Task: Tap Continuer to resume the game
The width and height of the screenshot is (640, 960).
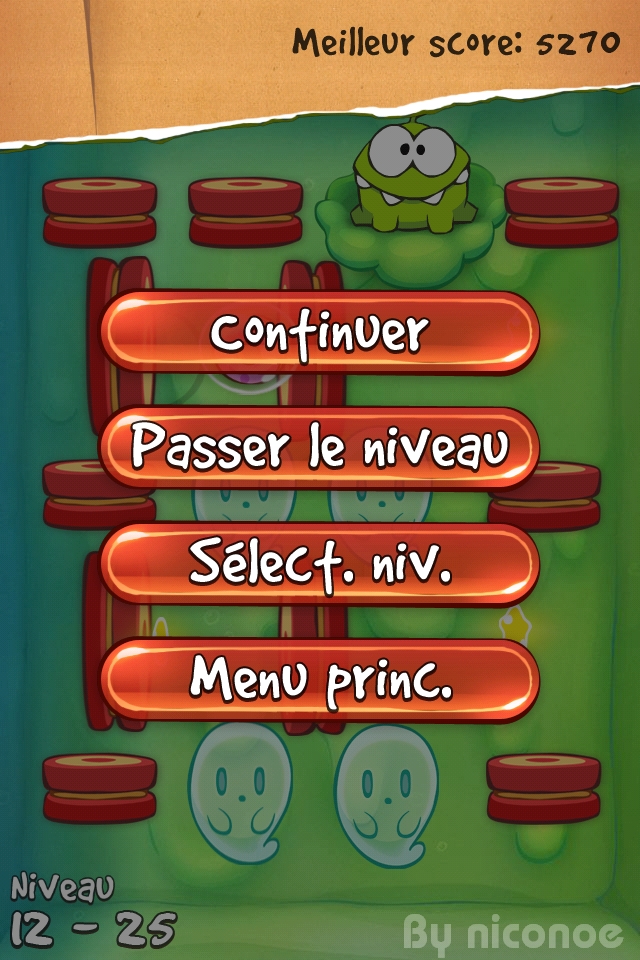Action: (x=320, y=332)
